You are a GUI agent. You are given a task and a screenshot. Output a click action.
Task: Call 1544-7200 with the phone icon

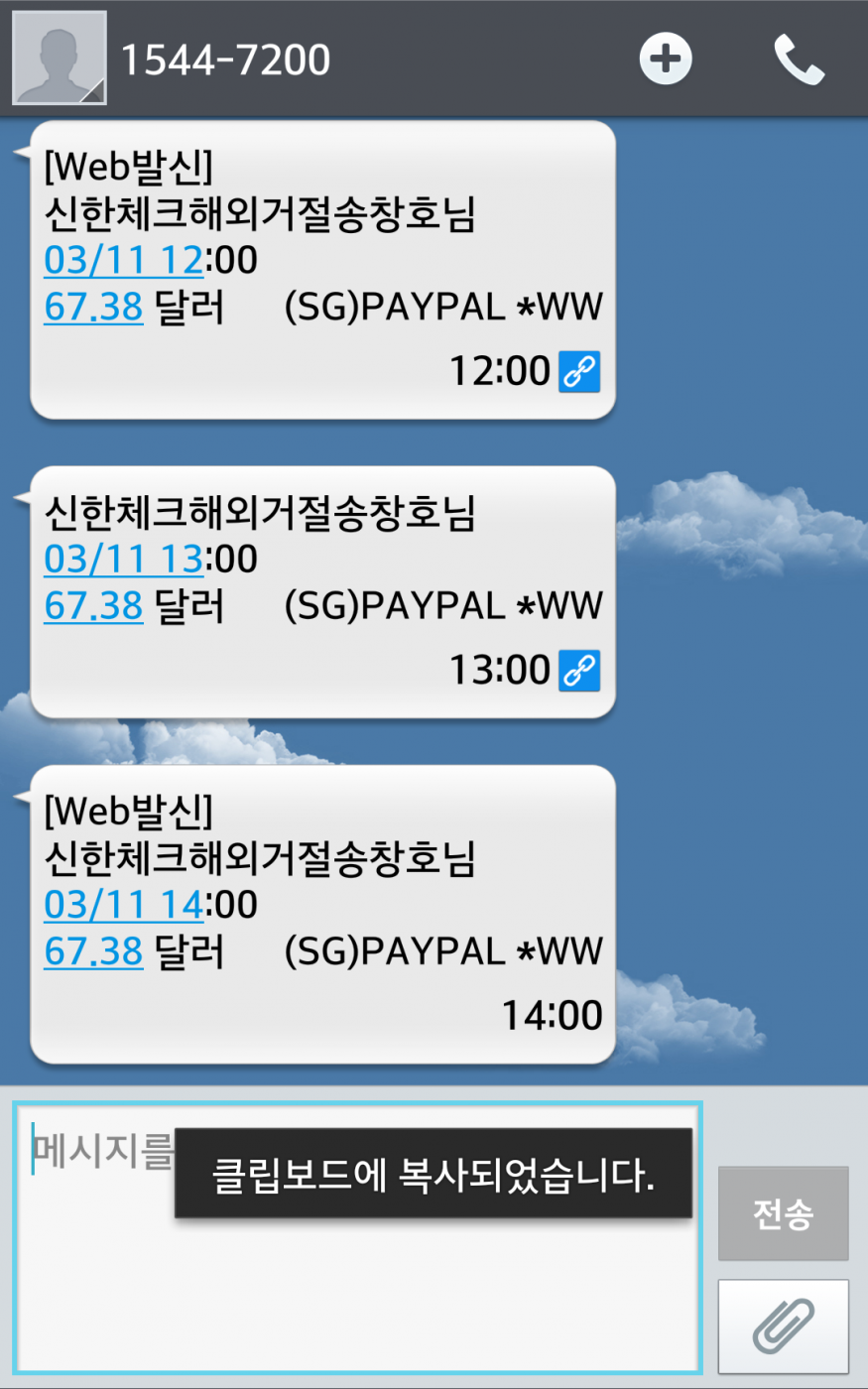coord(800,60)
